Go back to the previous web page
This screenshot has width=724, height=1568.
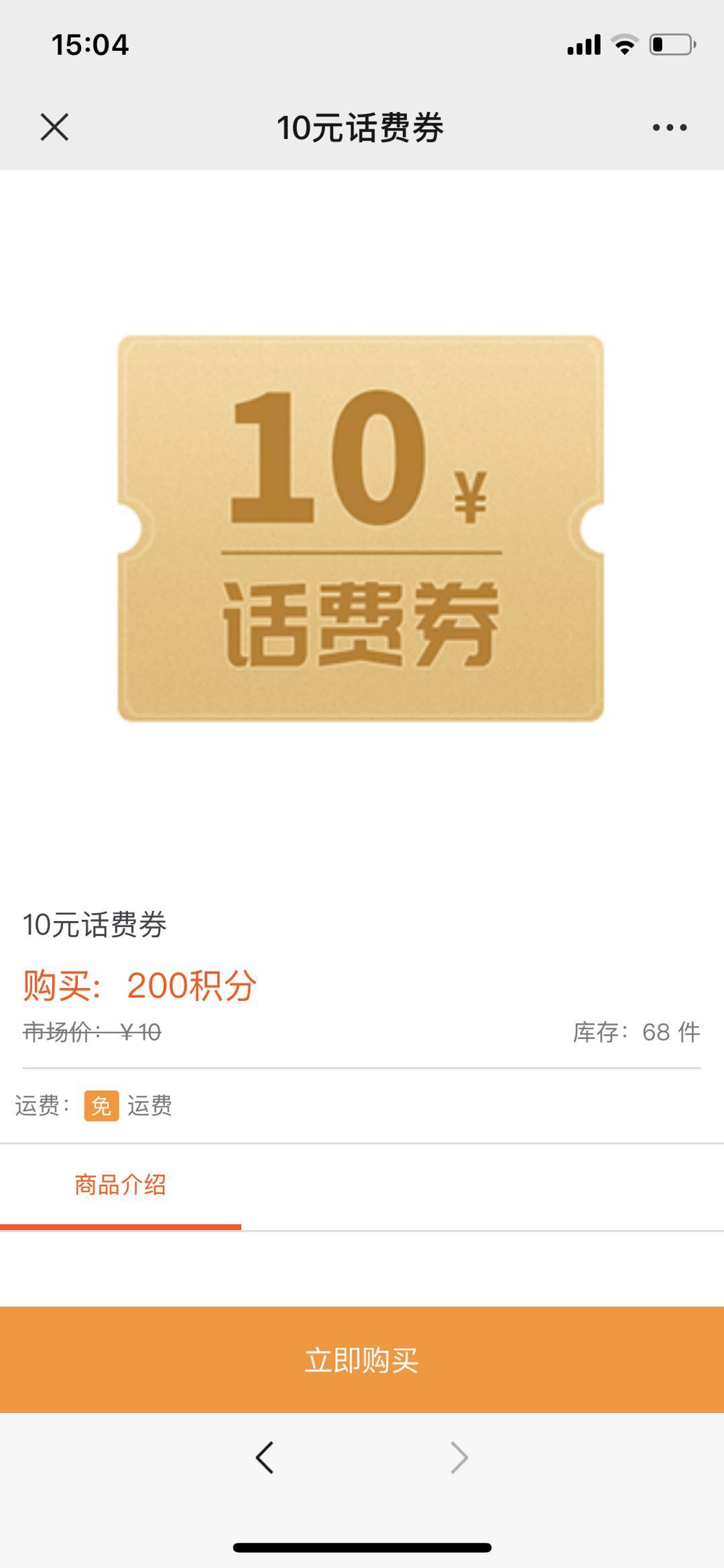pyautogui.click(x=265, y=1457)
